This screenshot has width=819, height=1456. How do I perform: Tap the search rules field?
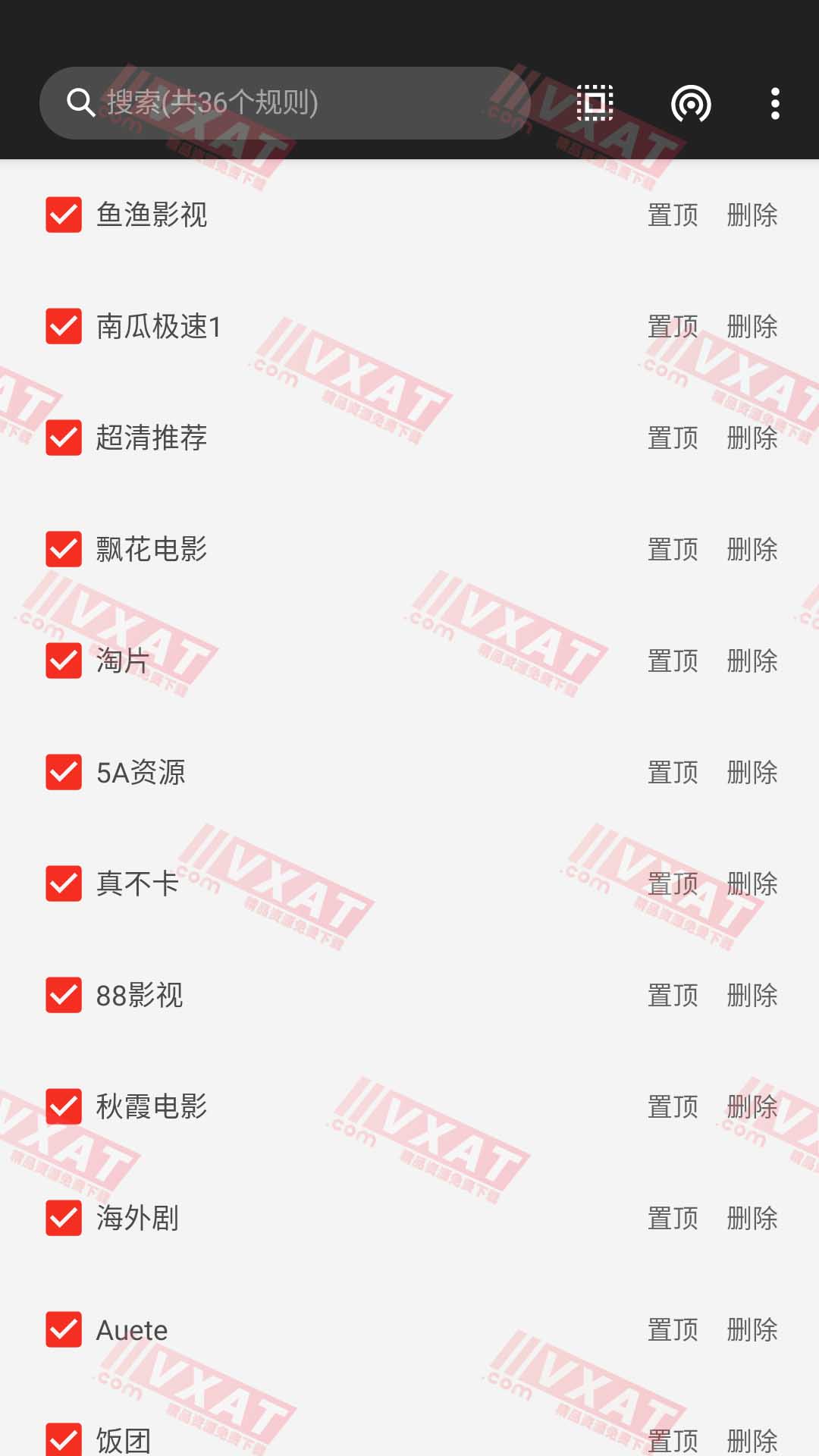[x=284, y=102]
